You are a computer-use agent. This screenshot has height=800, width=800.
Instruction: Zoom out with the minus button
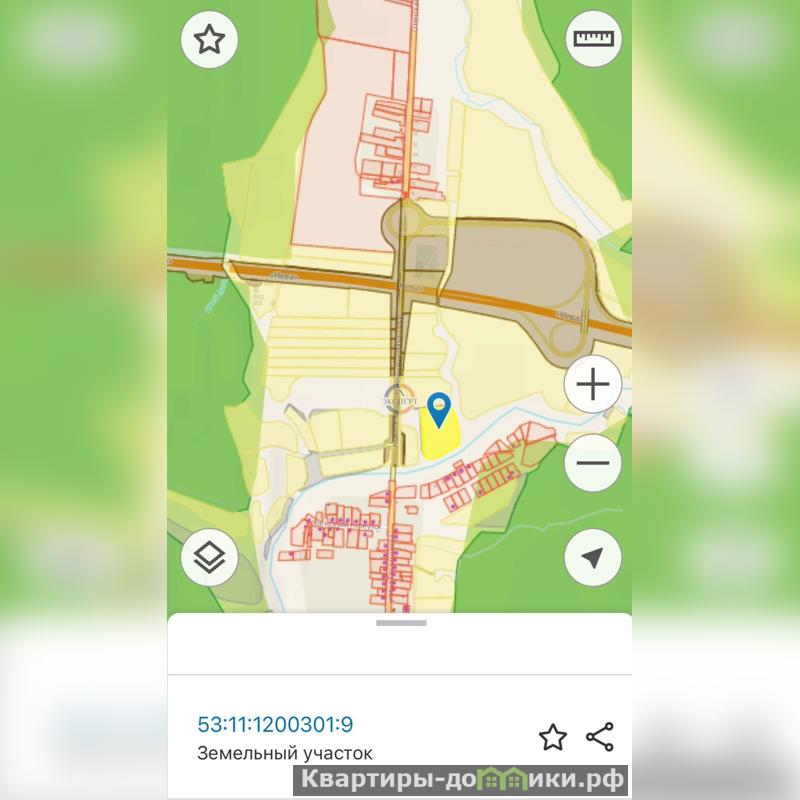[593, 463]
